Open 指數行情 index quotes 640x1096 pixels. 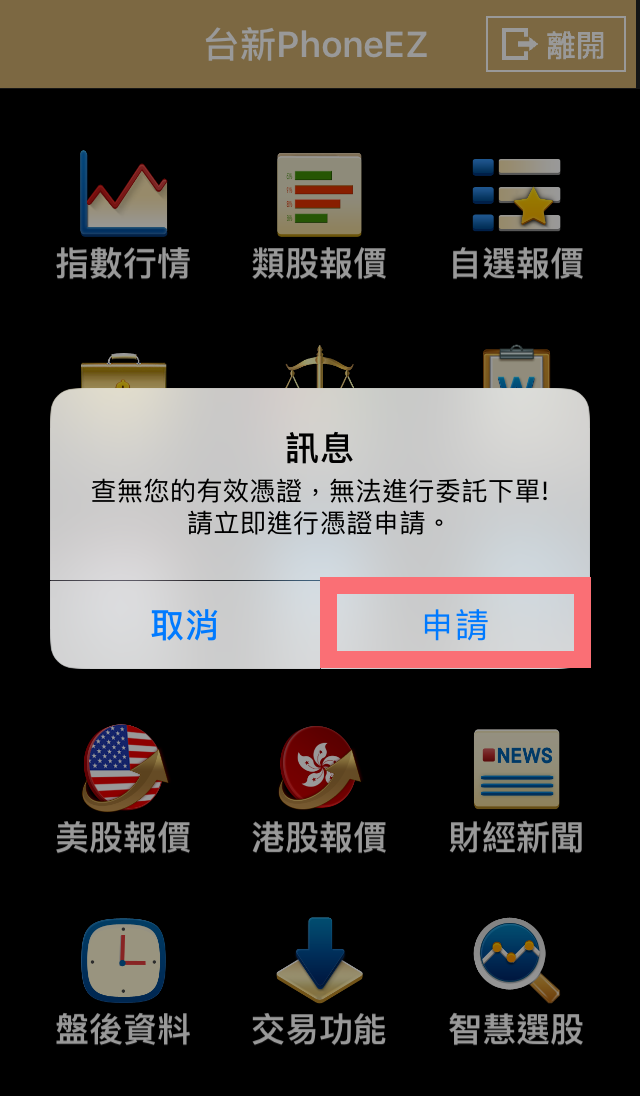123,214
